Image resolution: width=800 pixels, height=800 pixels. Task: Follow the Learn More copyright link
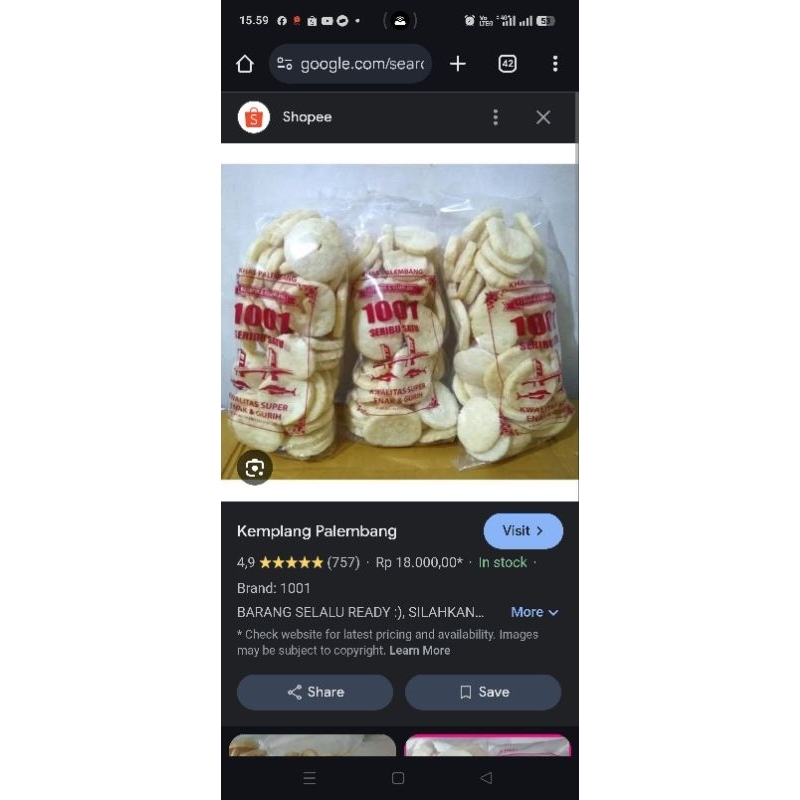[x=419, y=651]
